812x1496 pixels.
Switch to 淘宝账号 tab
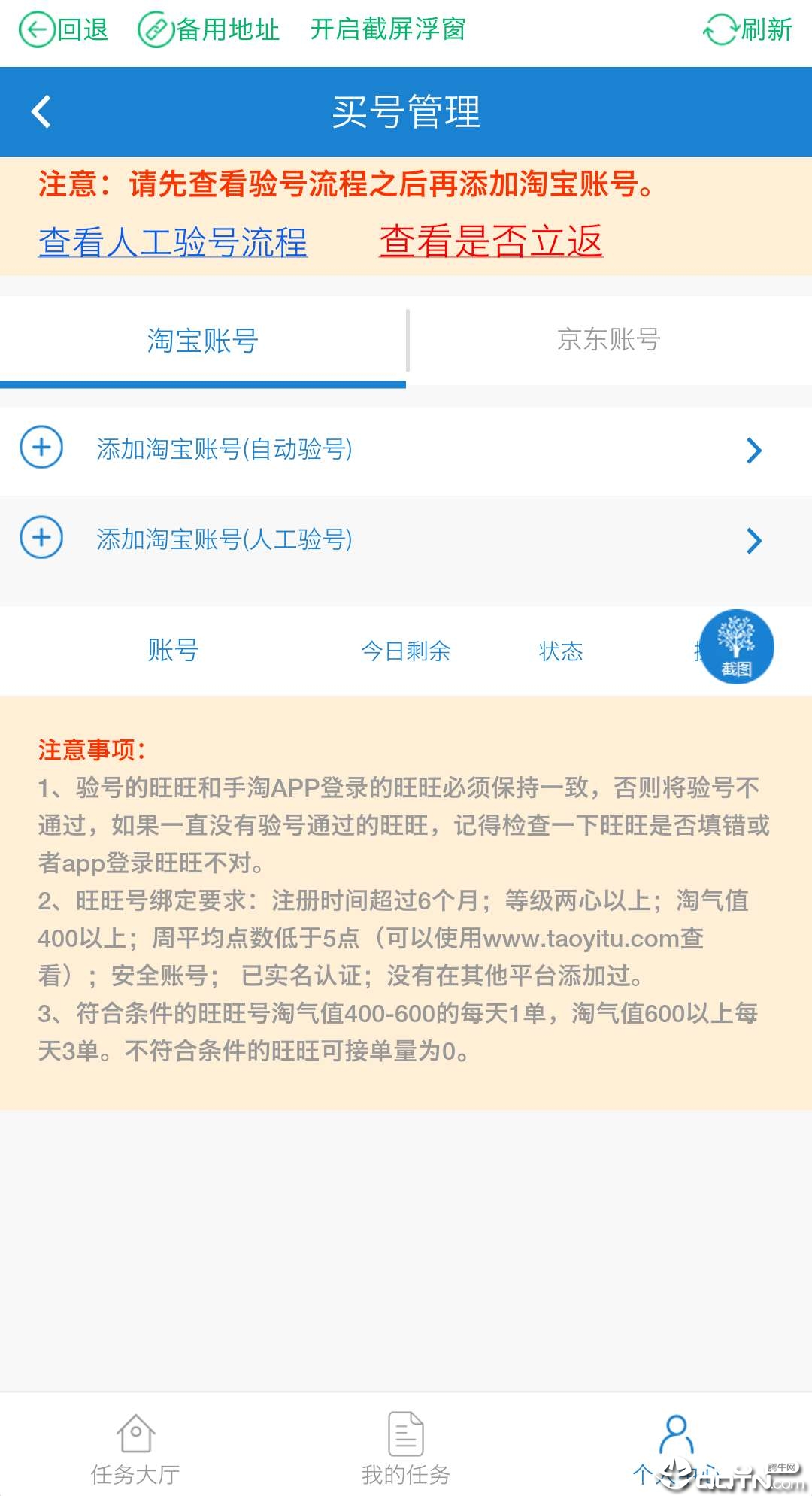click(203, 341)
